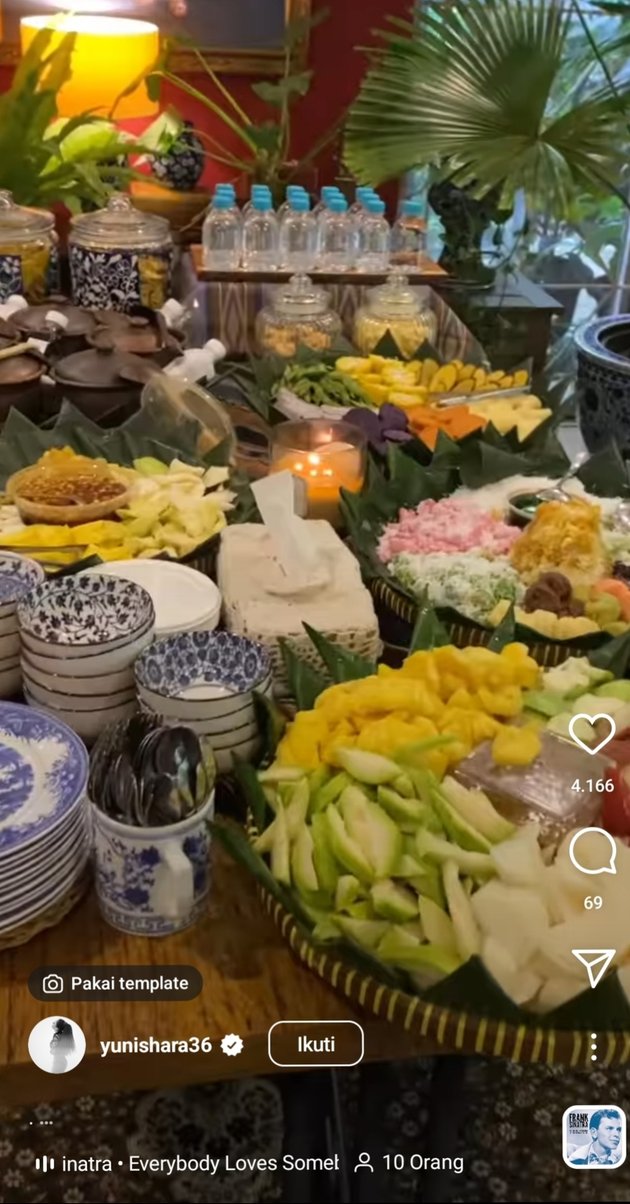The height and width of the screenshot is (1204, 630).
Task: Tap the Pakai template button
Action: coord(115,983)
